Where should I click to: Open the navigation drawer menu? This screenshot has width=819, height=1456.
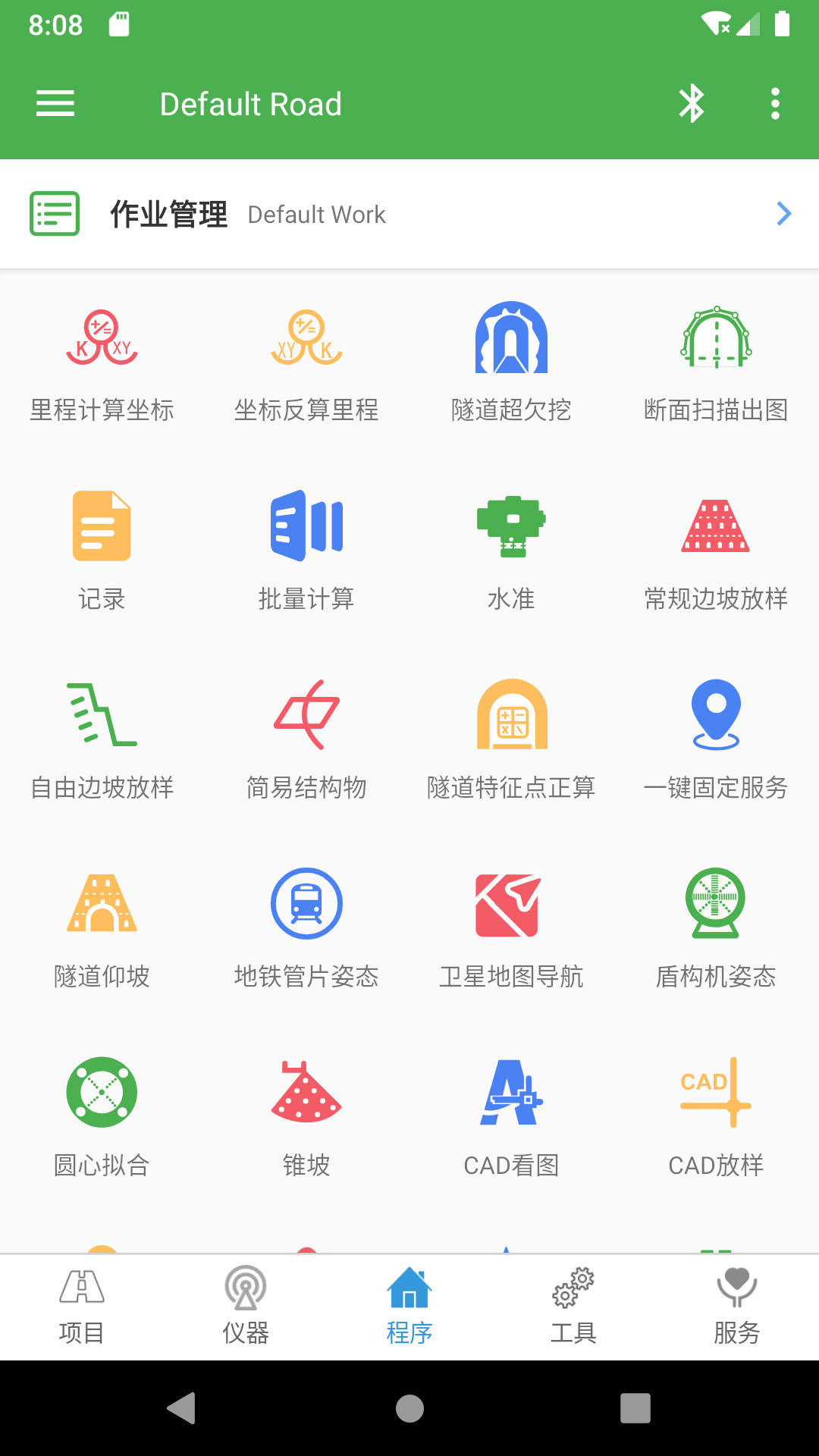click(x=55, y=104)
